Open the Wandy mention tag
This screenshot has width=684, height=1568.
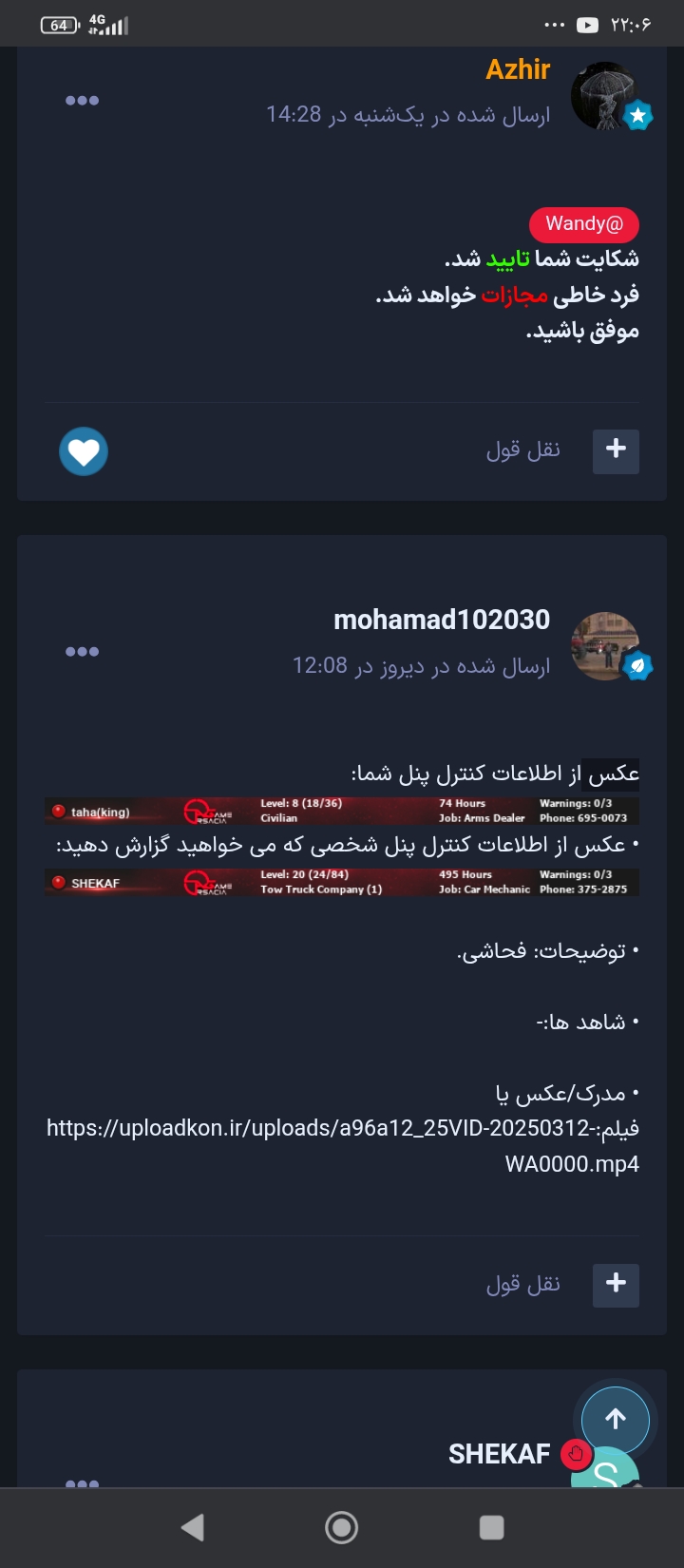point(584,224)
